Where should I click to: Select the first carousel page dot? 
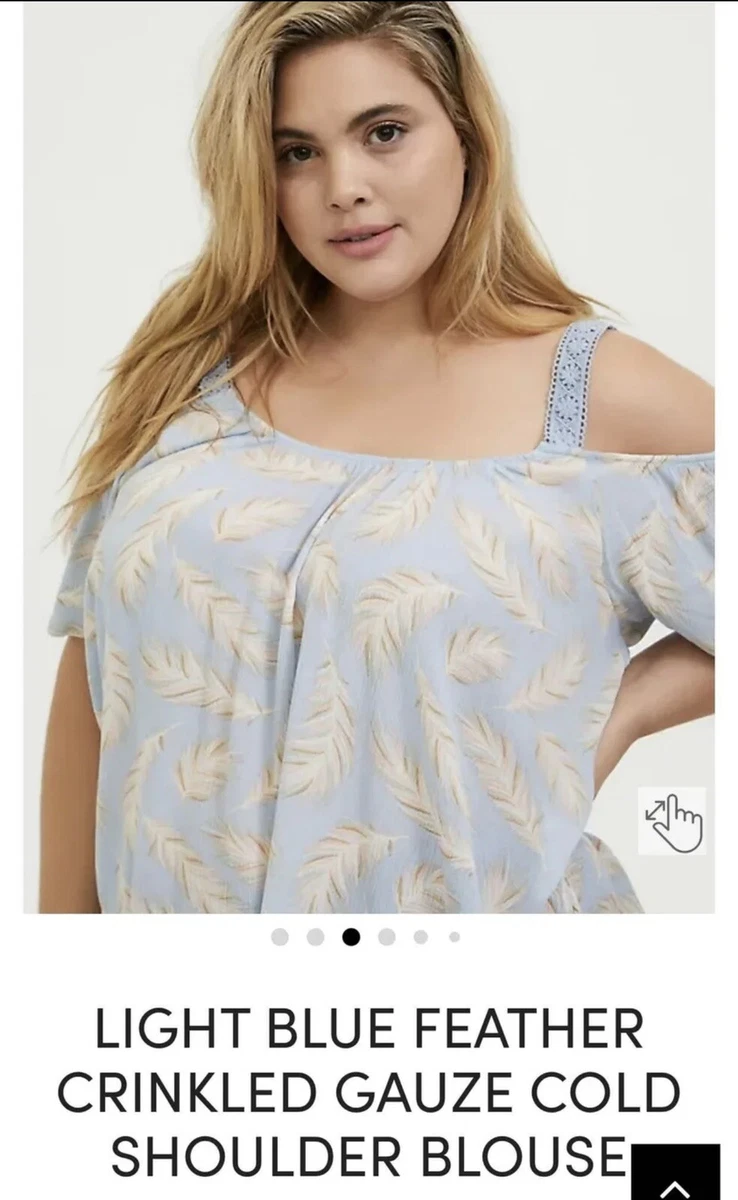pyautogui.click(x=280, y=937)
